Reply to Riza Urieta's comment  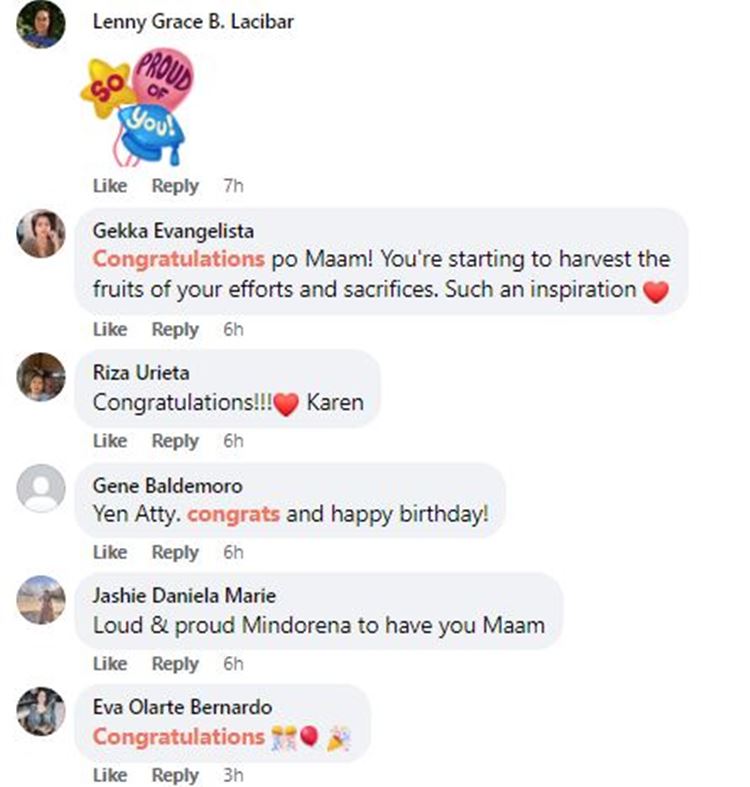coord(175,441)
